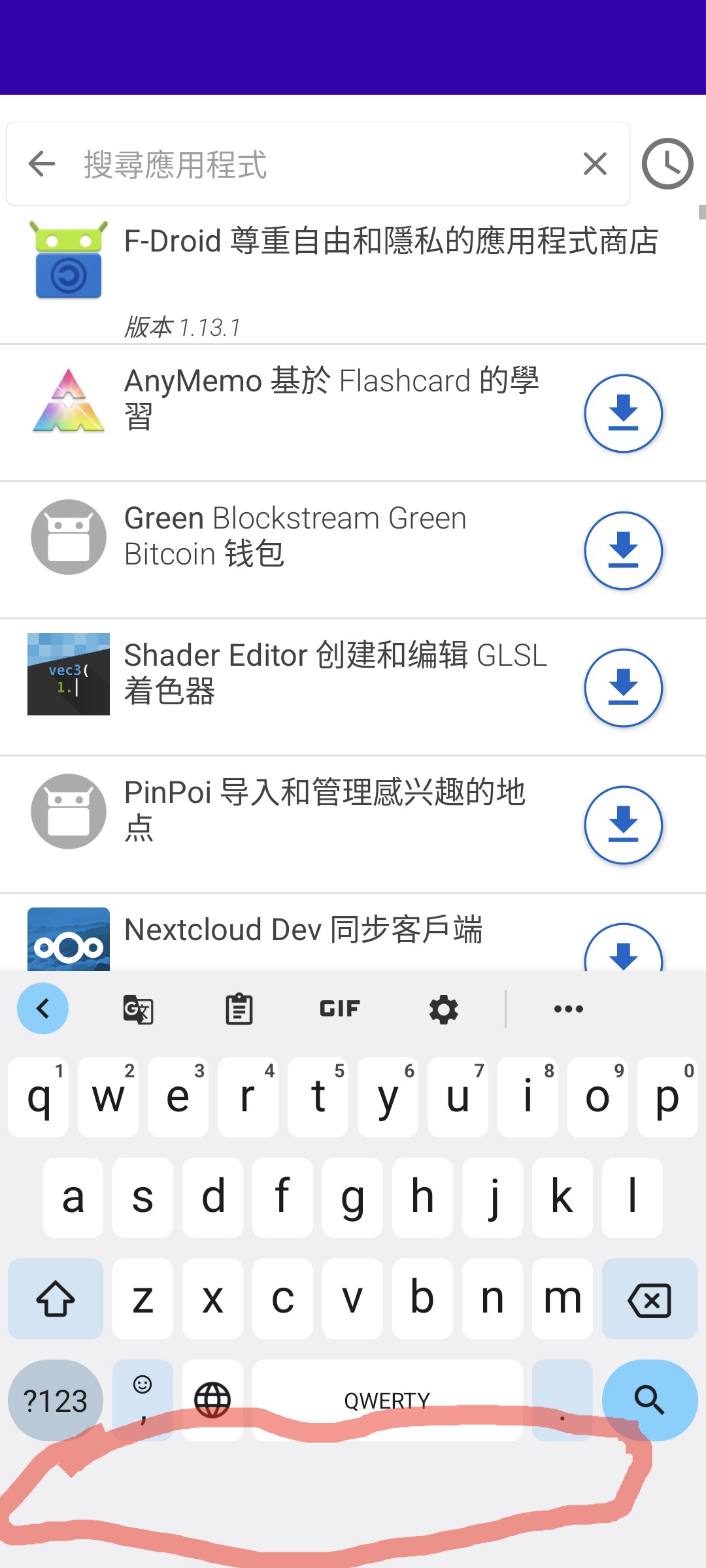706x1568 pixels.
Task: Open the PinPoi app listing
Action: [327, 811]
